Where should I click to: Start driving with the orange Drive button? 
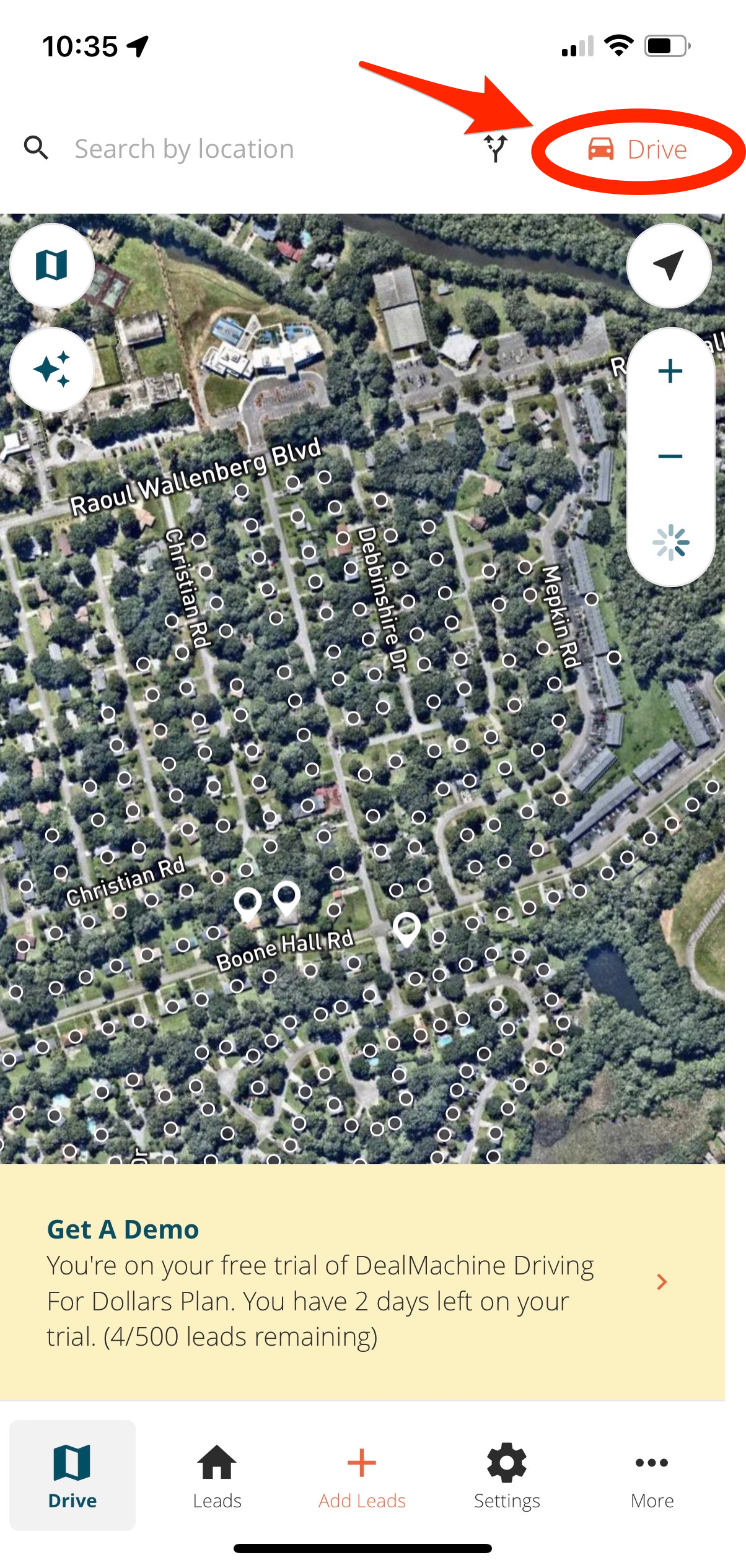point(638,150)
